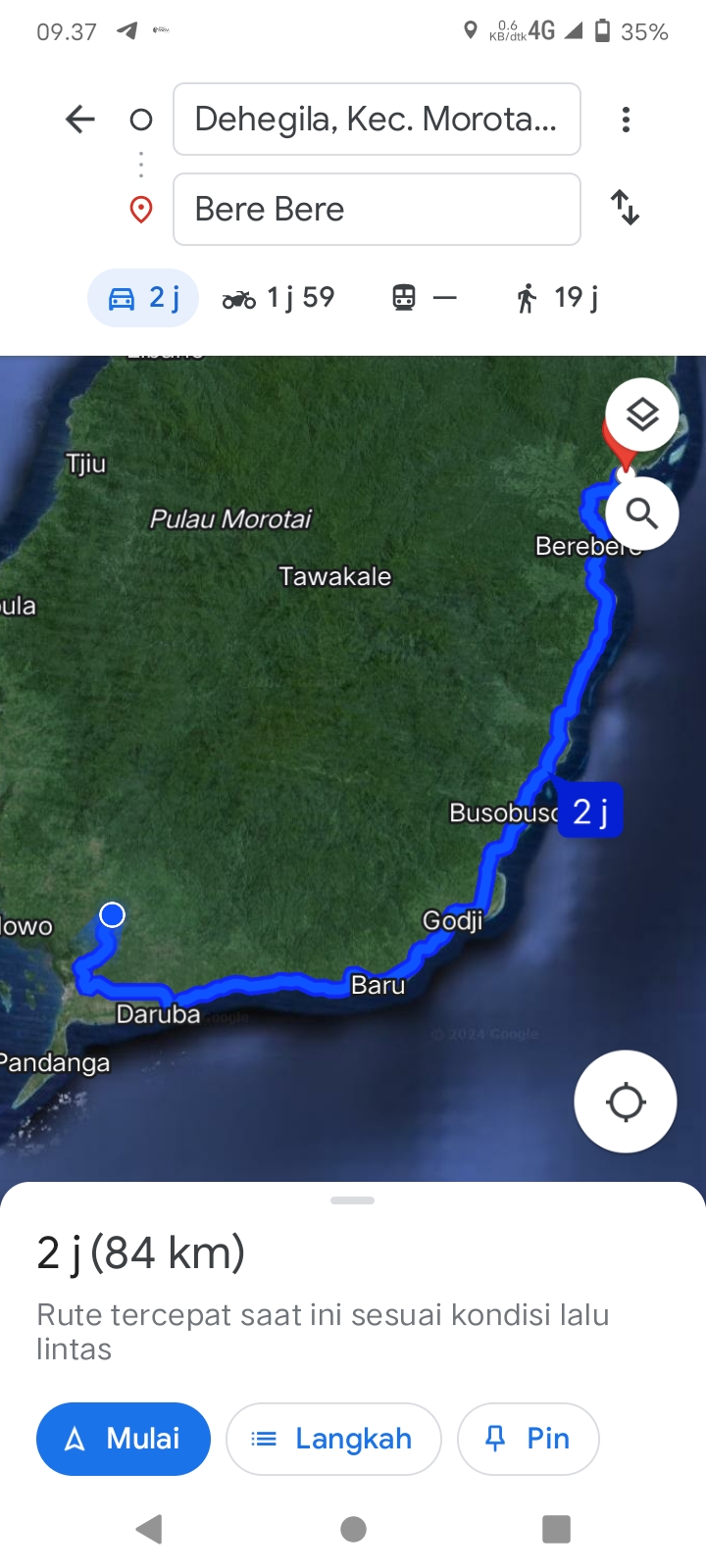Center map on my location
The image size is (706, 1568).
626,1102
